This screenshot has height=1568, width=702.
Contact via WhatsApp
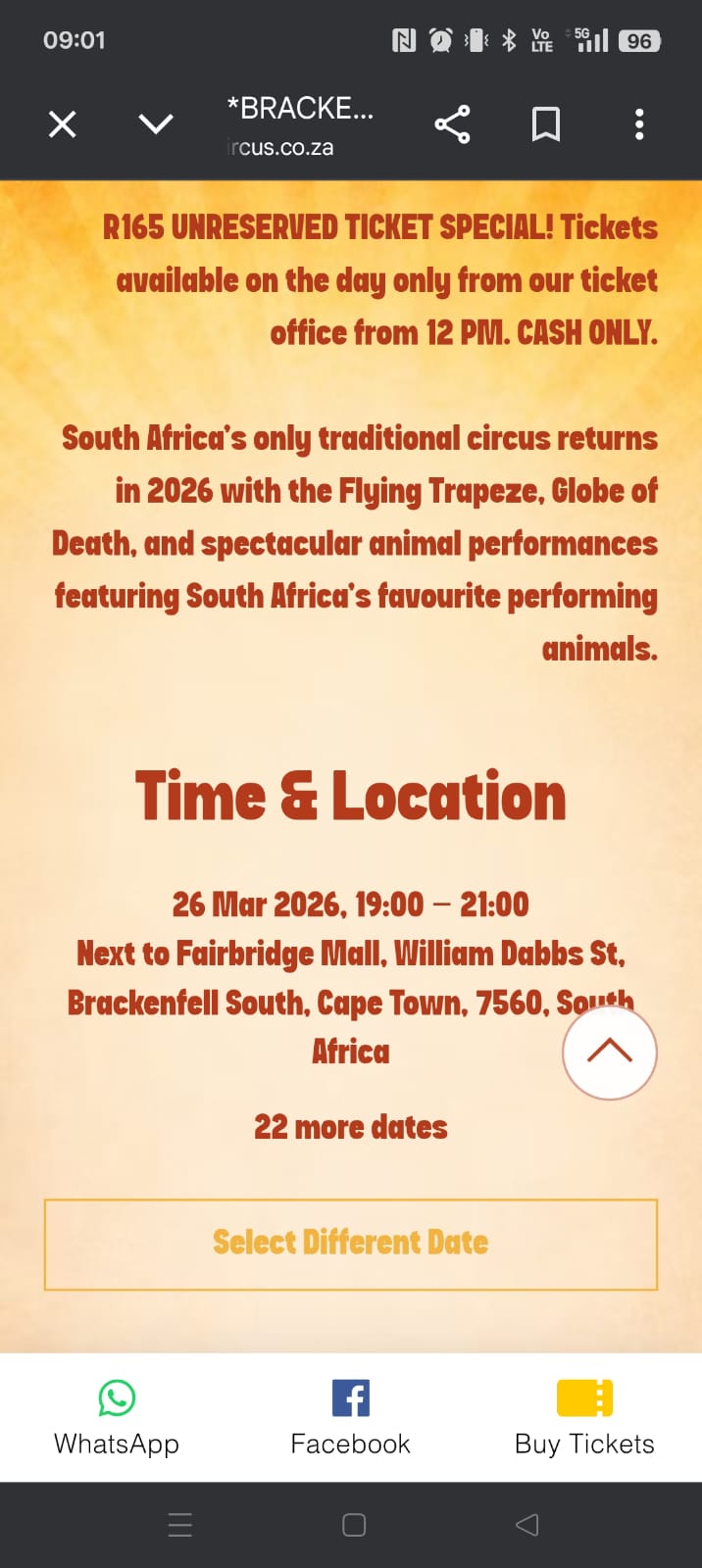click(x=117, y=1418)
